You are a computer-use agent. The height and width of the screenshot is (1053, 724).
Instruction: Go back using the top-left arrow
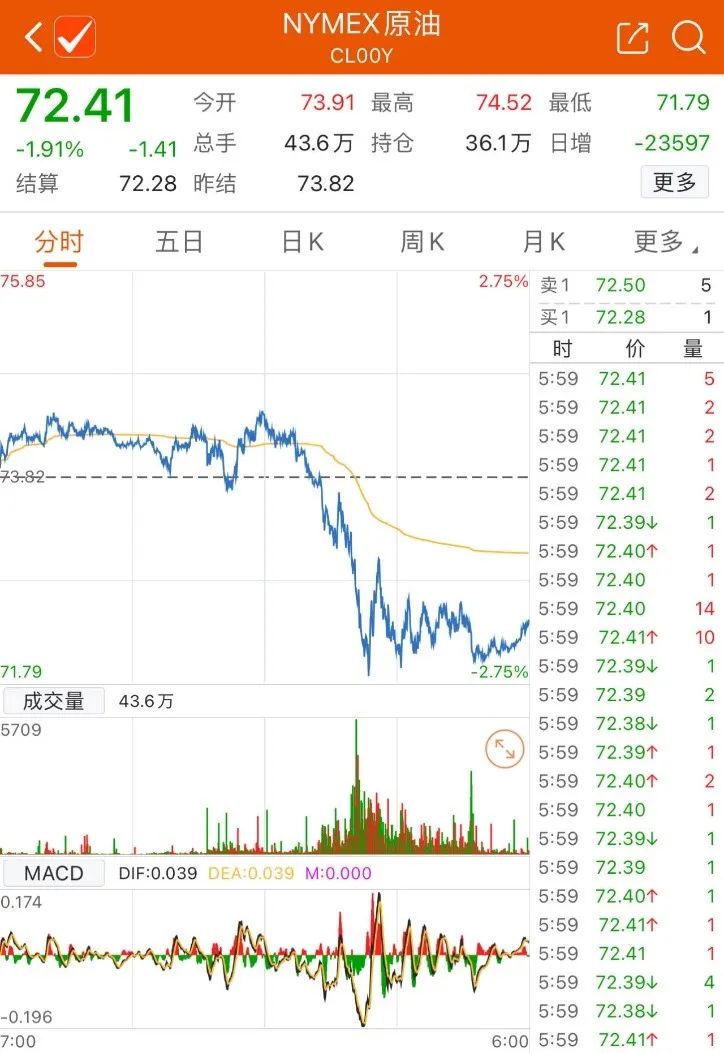[33, 38]
